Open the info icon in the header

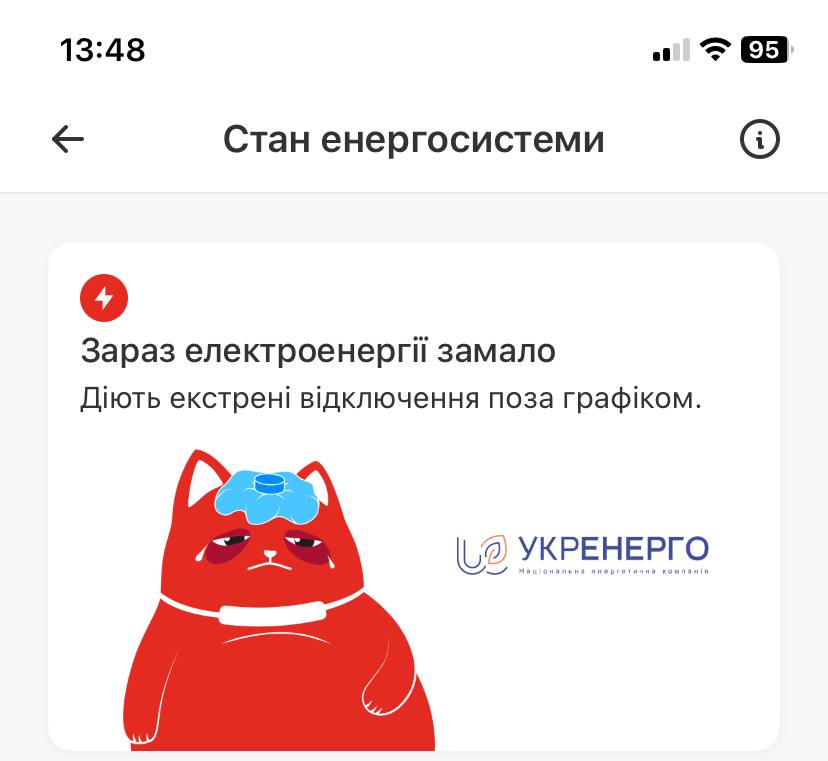pyautogui.click(x=759, y=139)
